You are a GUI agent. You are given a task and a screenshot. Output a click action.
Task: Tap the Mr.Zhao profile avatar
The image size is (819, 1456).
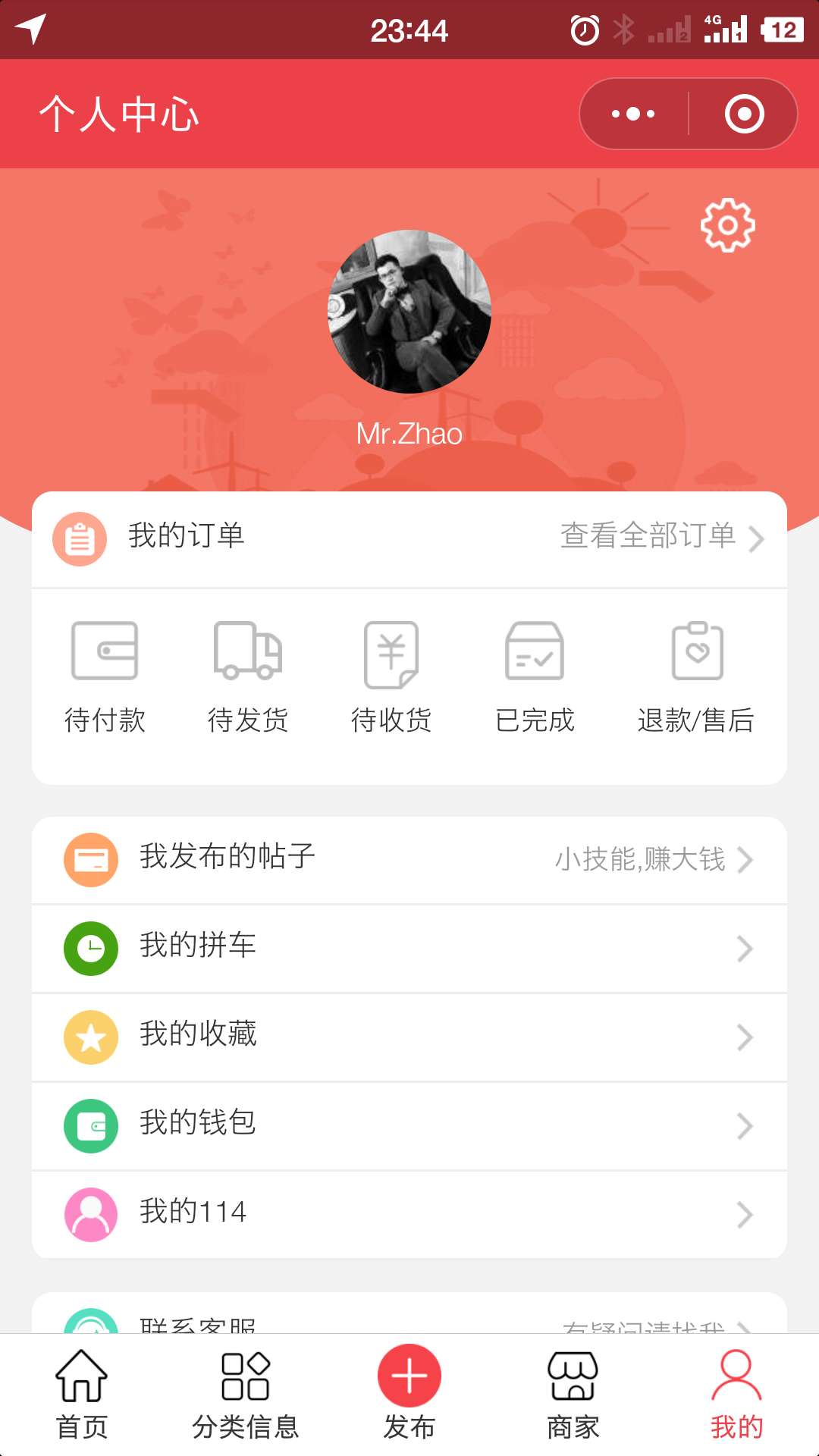click(x=409, y=312)
